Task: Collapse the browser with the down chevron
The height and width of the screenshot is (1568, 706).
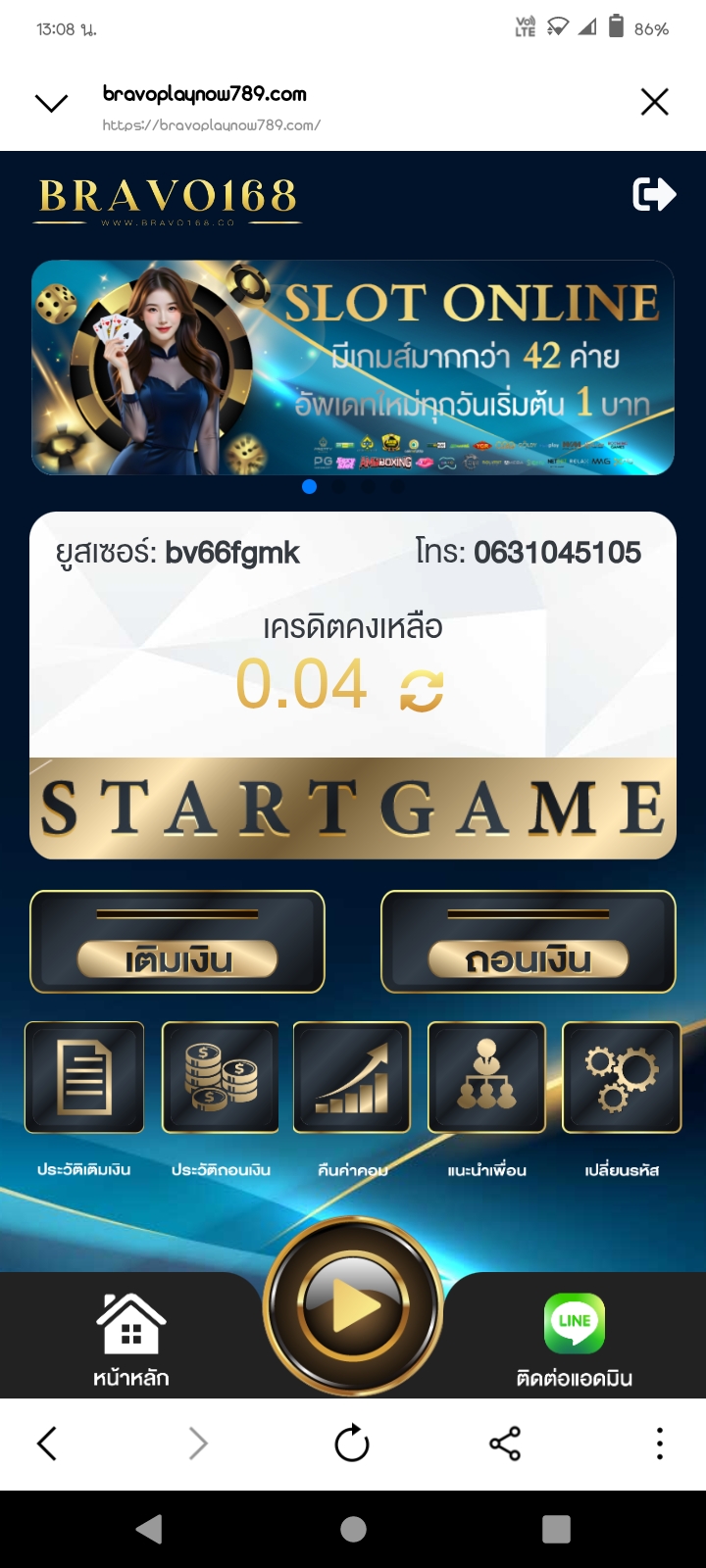Action: (51, 103)
